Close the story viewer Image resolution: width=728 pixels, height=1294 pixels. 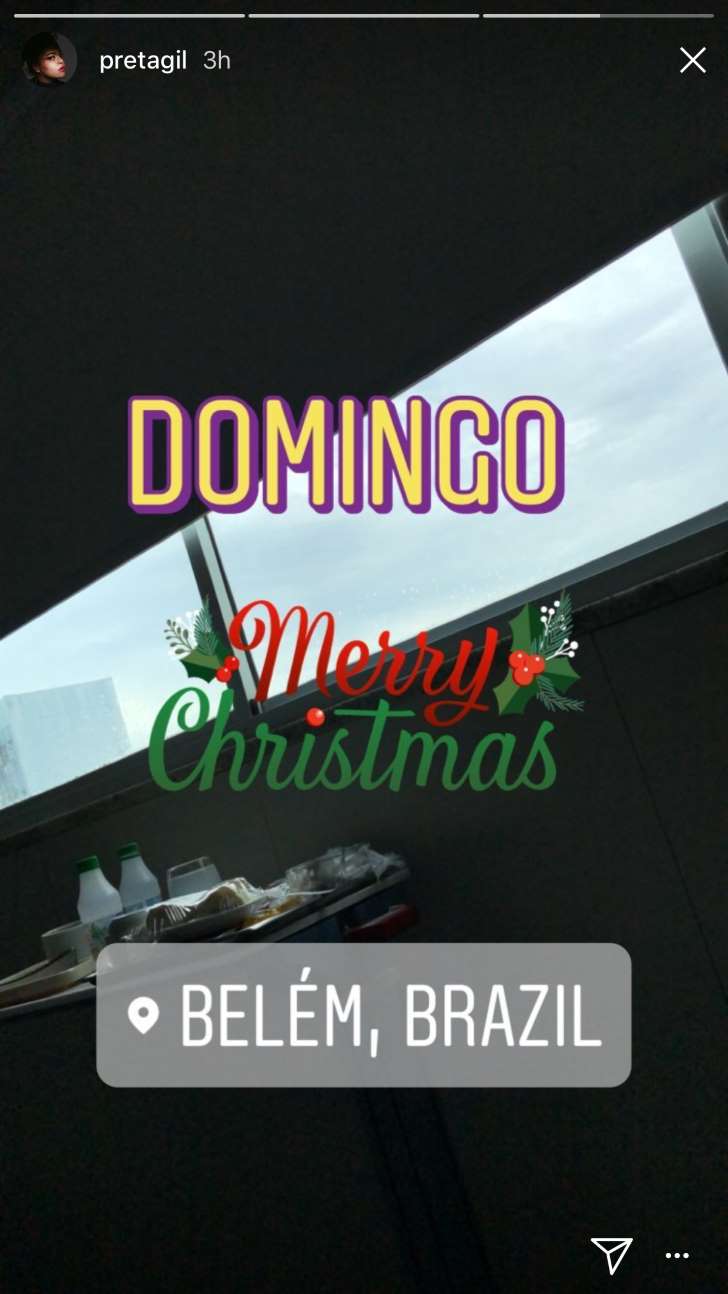tap(692, 61)
